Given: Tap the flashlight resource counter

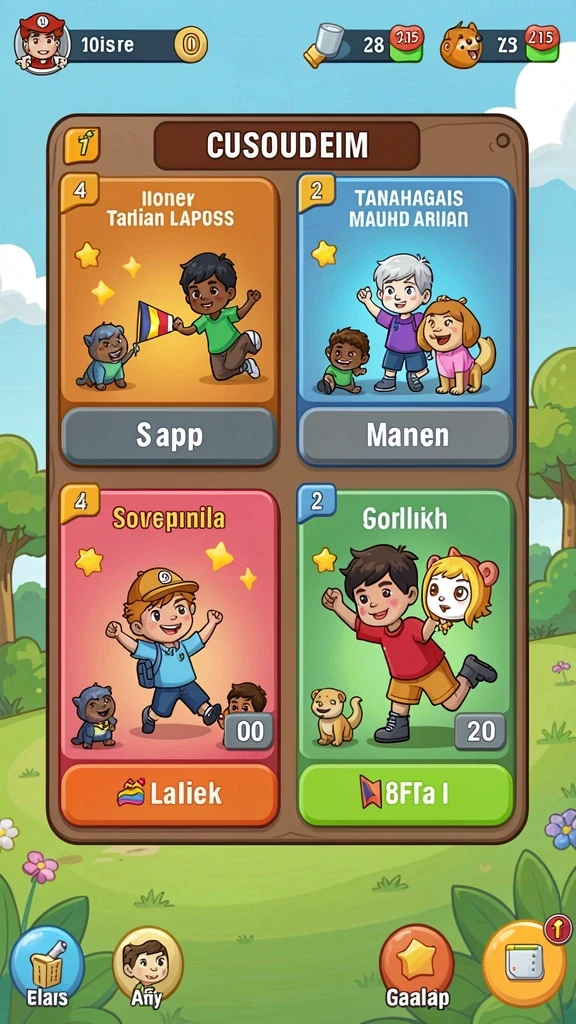Looking at the screenshot, I should tap(363, 45).
